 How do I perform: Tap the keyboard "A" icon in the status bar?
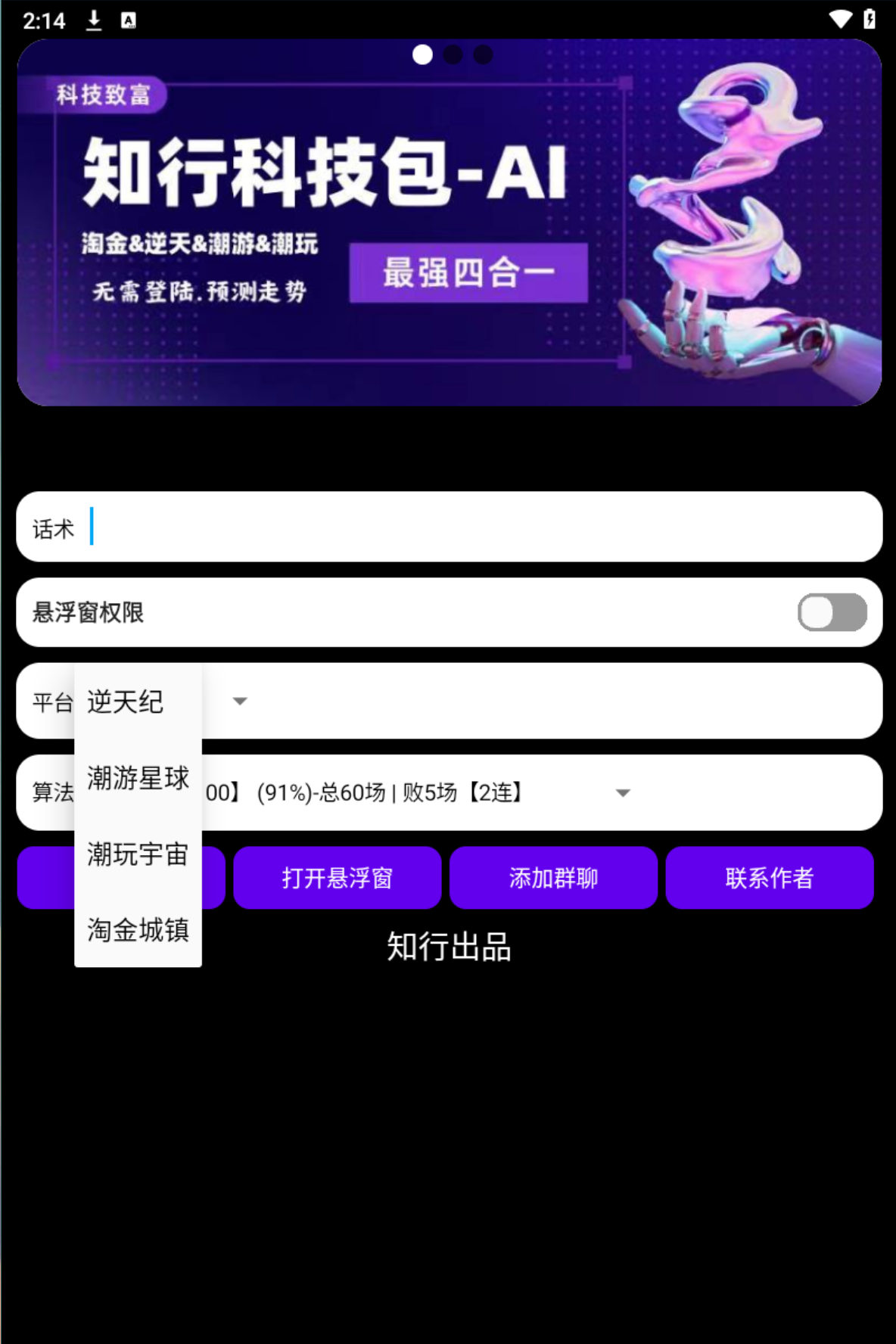129,20
